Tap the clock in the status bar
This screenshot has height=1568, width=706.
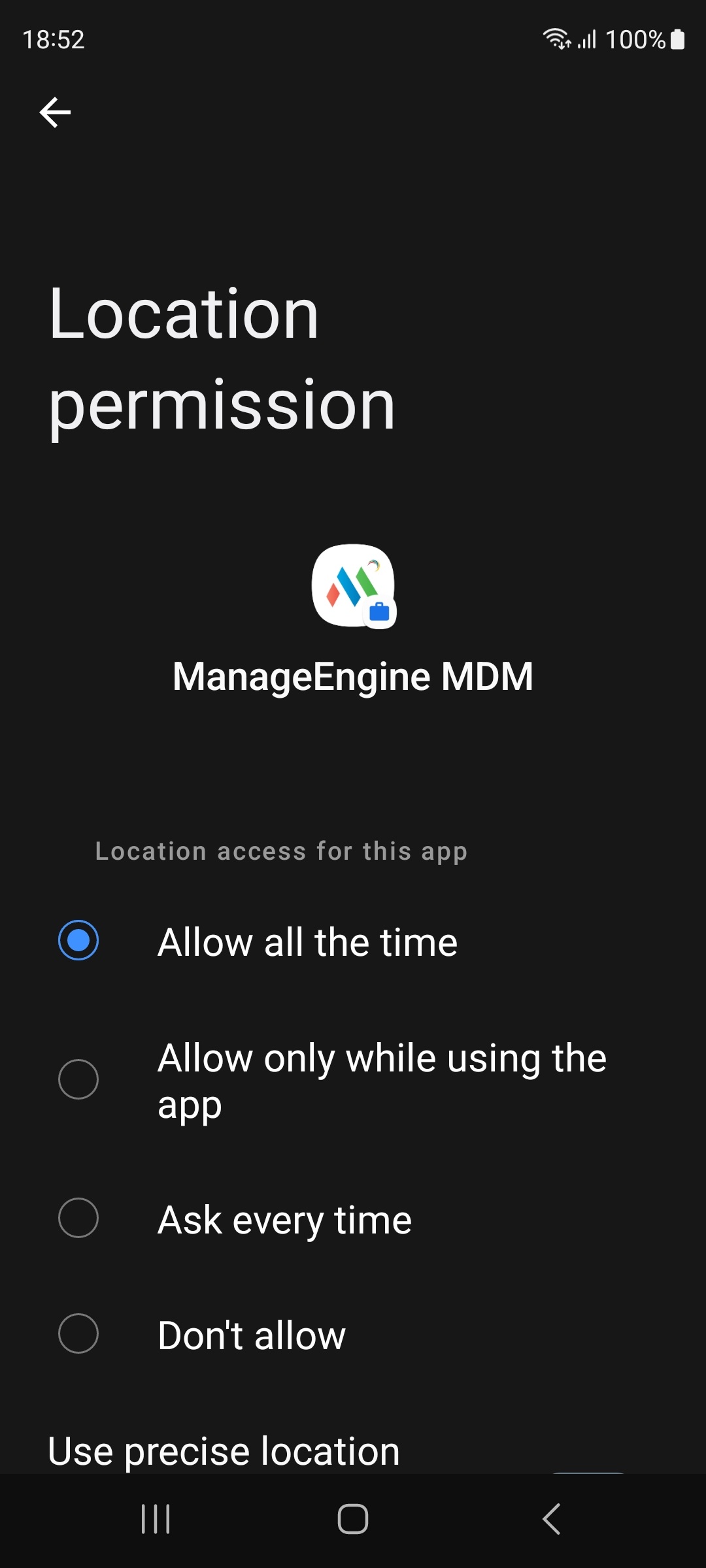(x=52, y=39)
